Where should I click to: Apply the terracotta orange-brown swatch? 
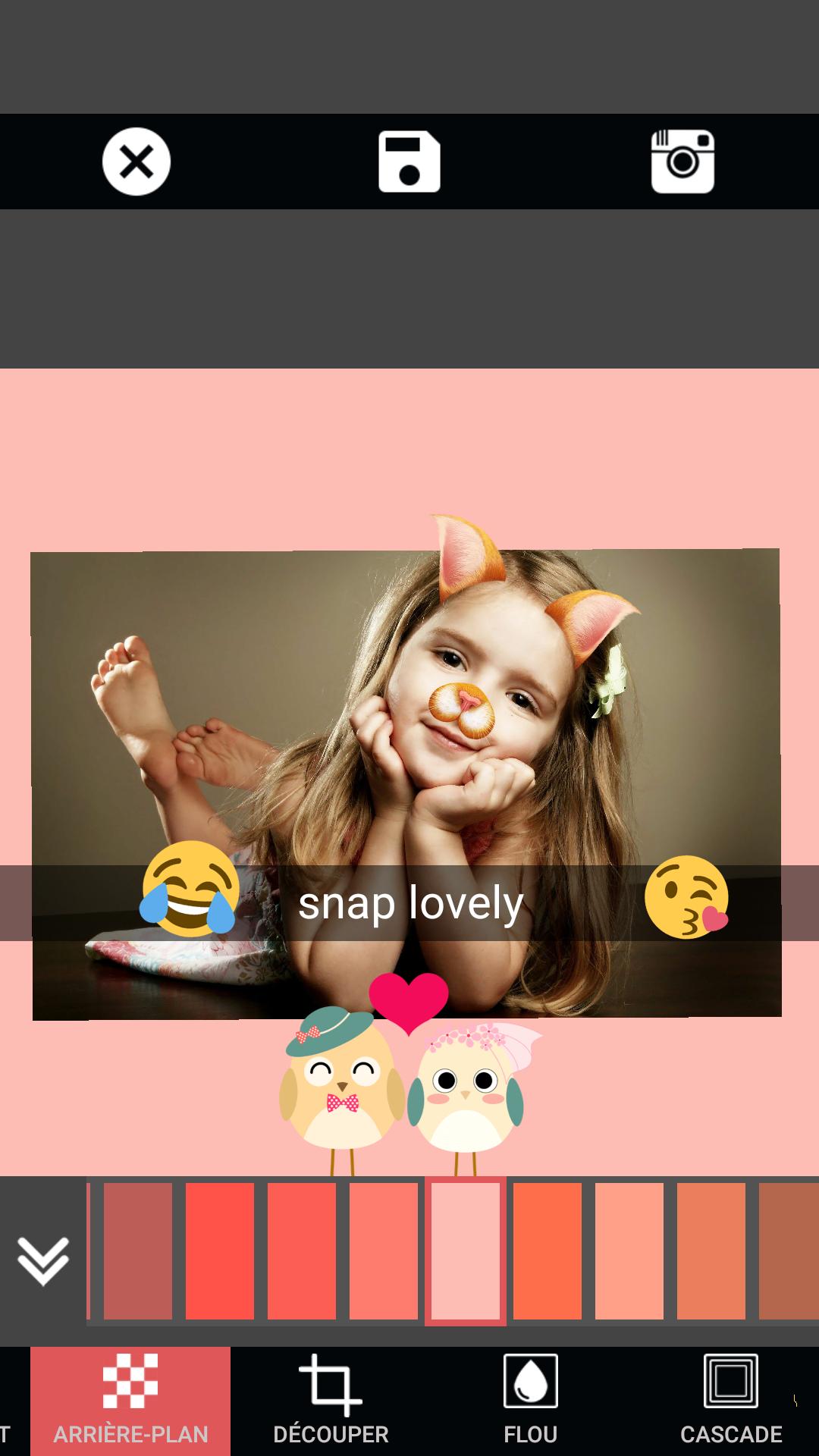[711, 1251]
